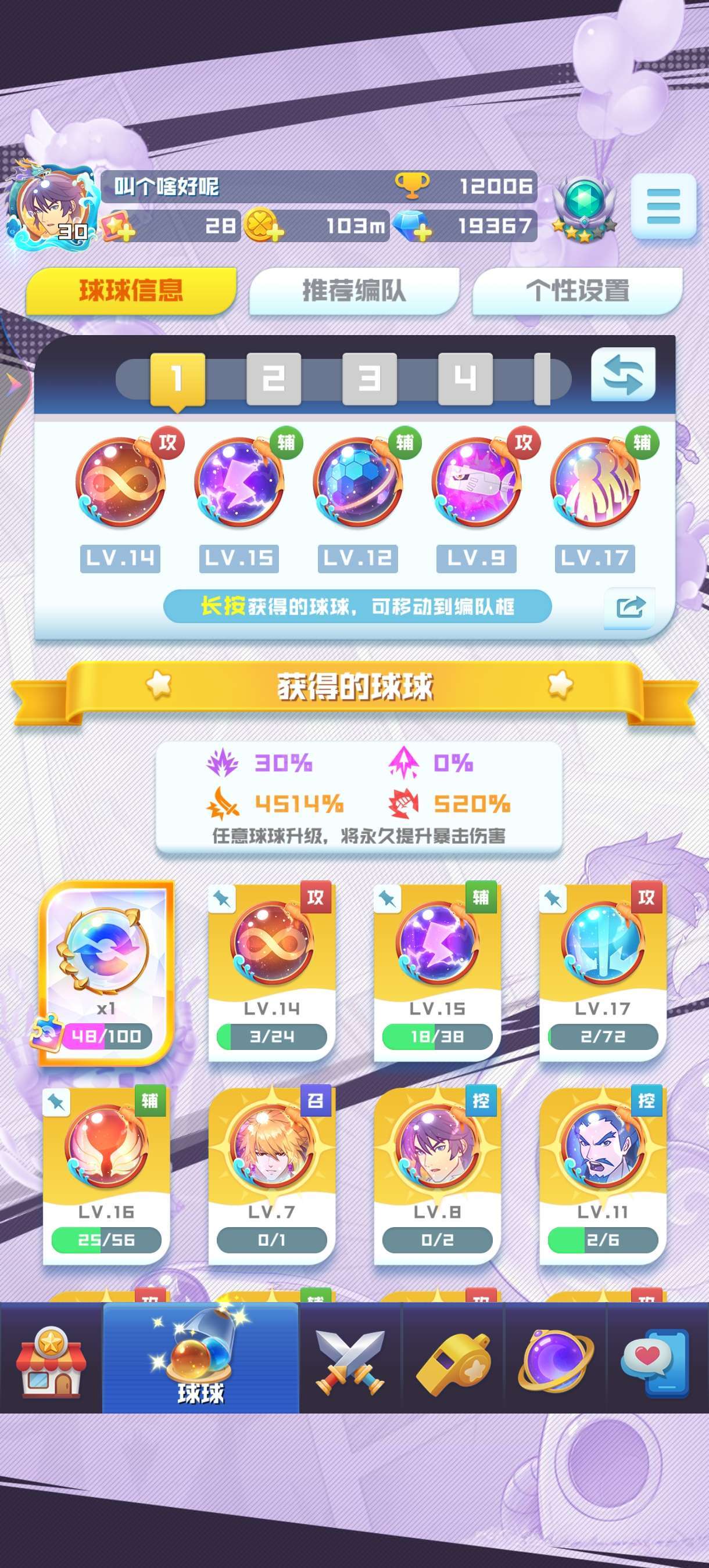Open the 48/100 rainbow ball card

point(106,973)
